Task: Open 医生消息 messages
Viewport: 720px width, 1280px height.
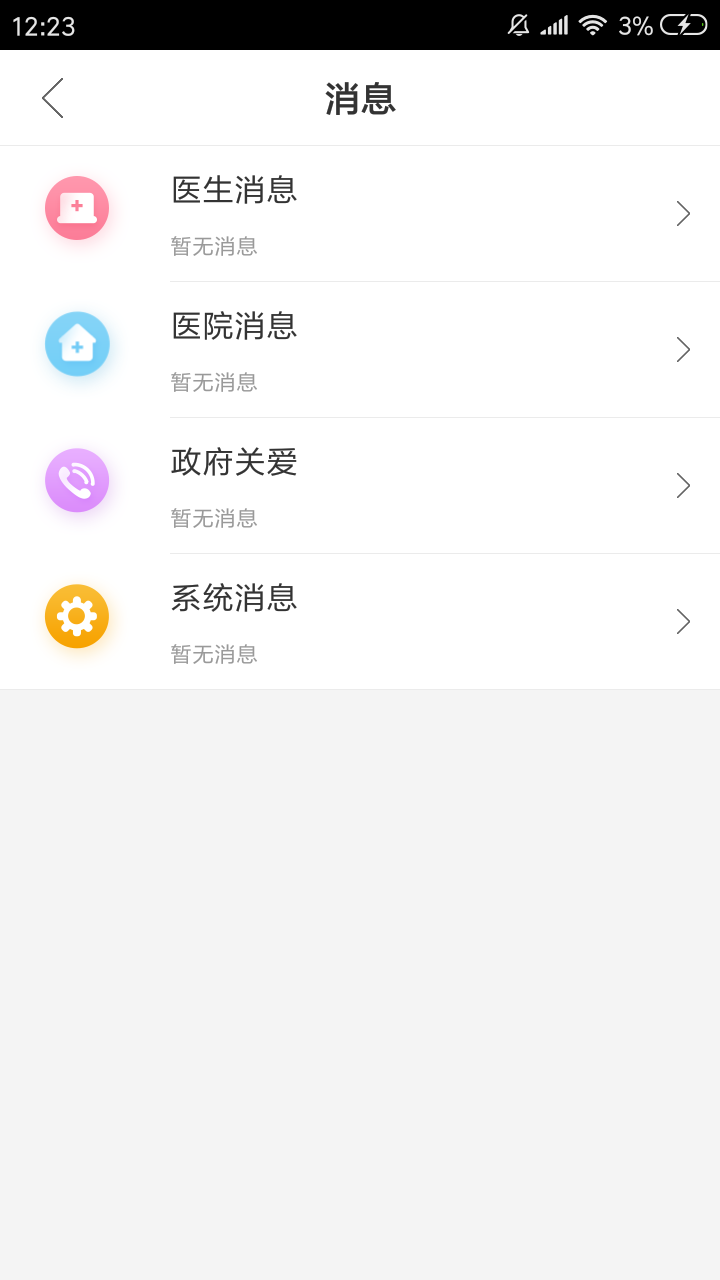Action: (360, 214)
